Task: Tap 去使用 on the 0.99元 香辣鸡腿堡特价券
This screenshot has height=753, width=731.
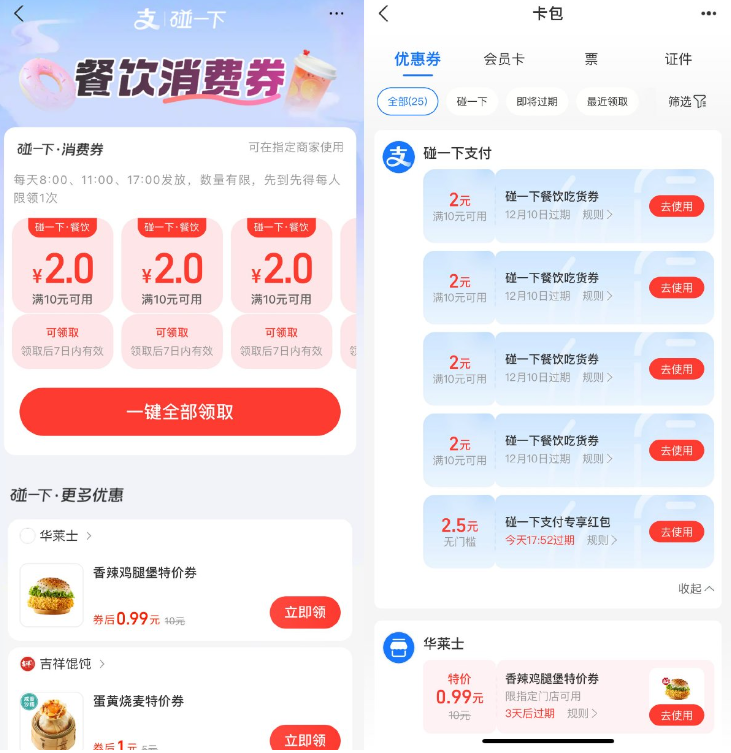Action: tap(676, 715)
